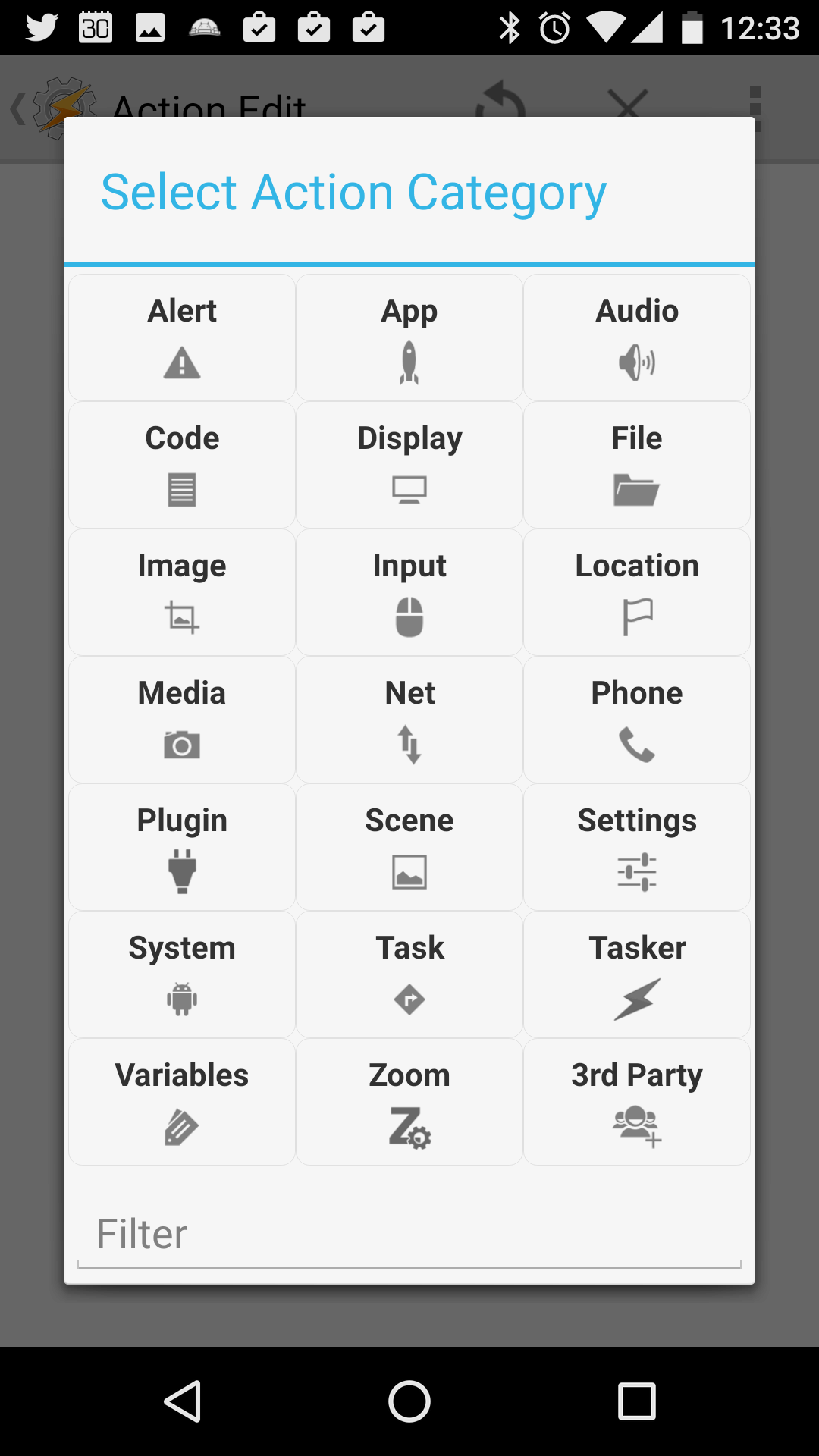Select the Alert action category
The image size is (819, 1456).
click(x=182, y=337)
